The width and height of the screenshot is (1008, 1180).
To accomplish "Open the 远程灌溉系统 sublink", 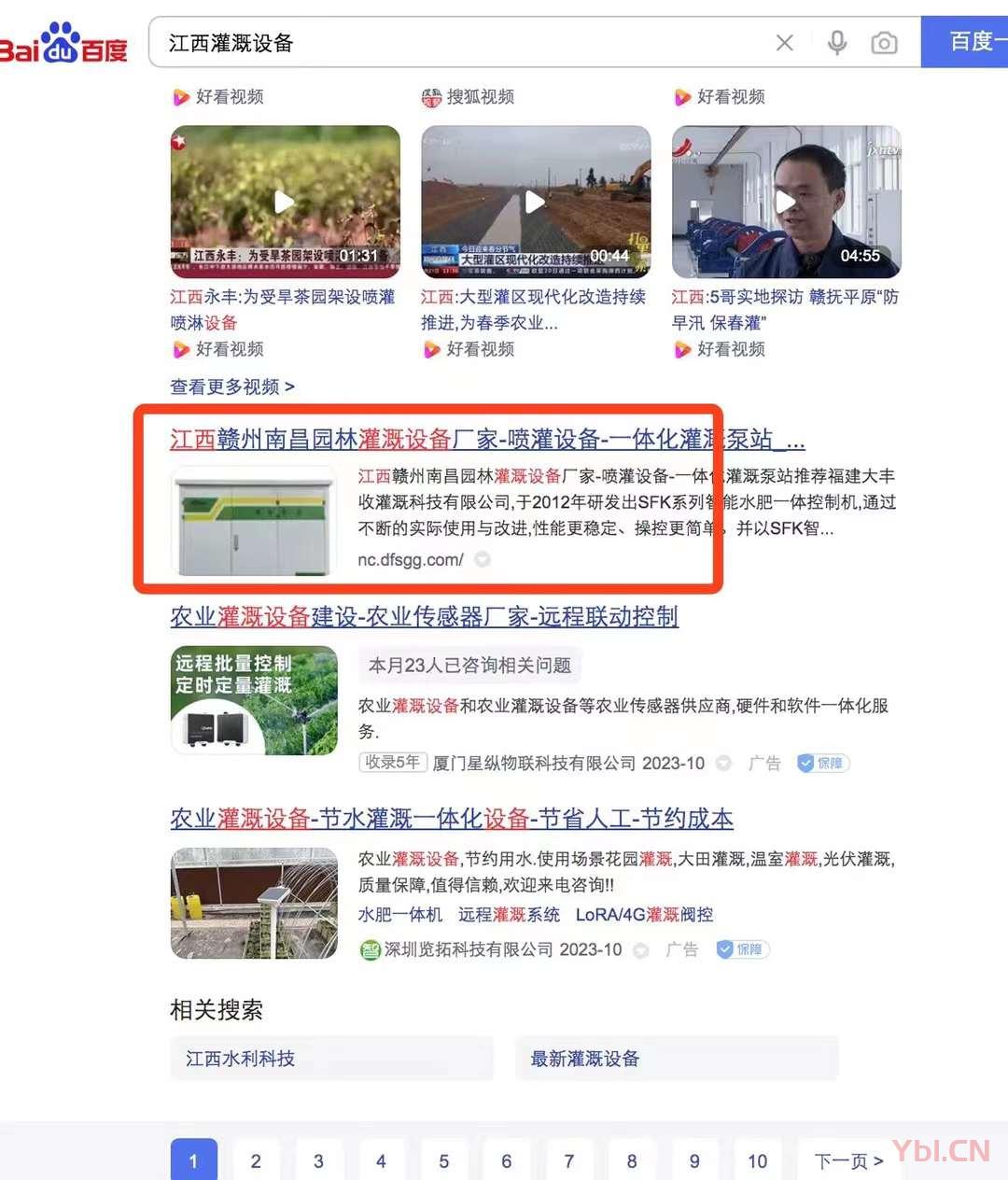I will [509, 915].
